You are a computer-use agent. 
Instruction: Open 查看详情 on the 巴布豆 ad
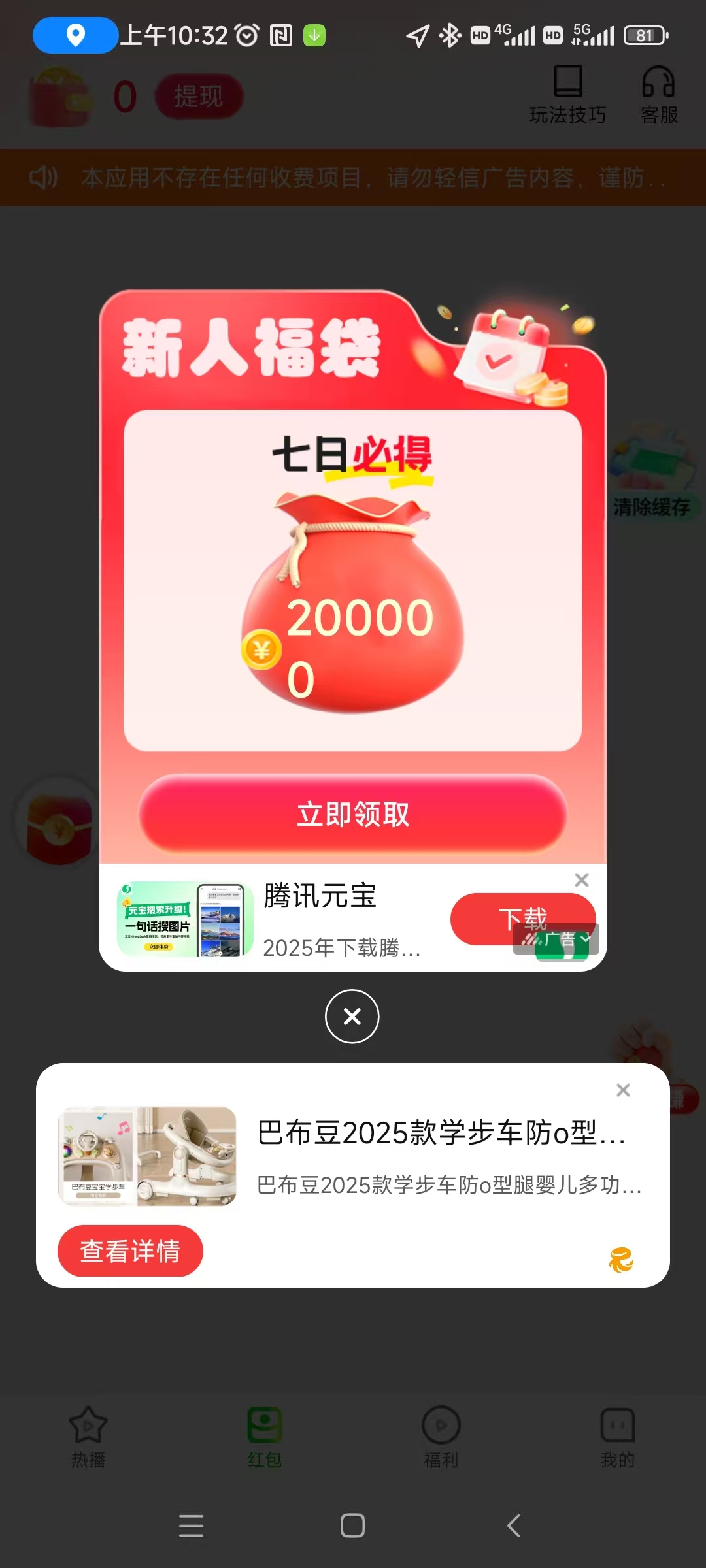129,1250
